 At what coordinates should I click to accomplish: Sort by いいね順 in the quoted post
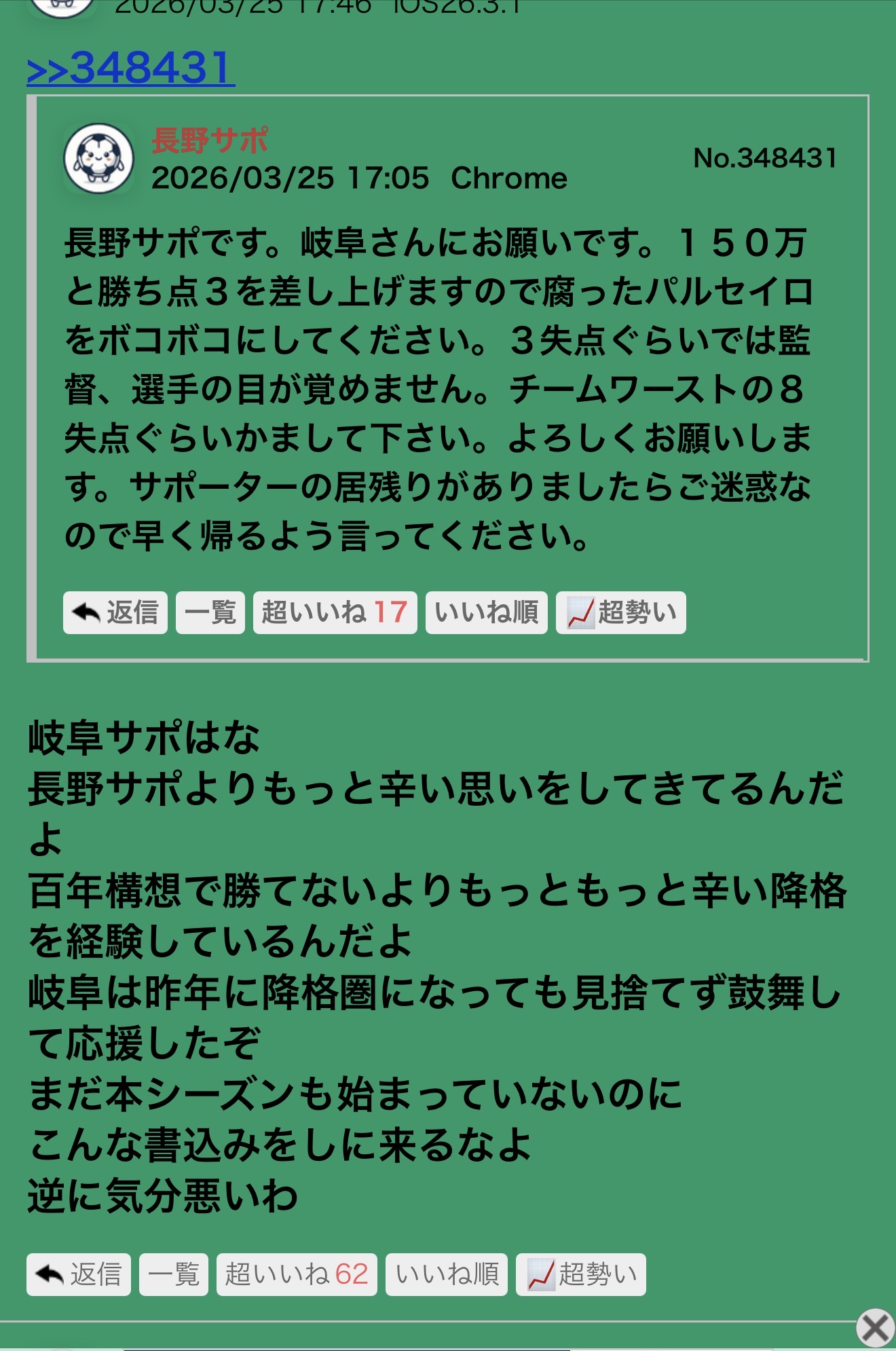(487, 612)
